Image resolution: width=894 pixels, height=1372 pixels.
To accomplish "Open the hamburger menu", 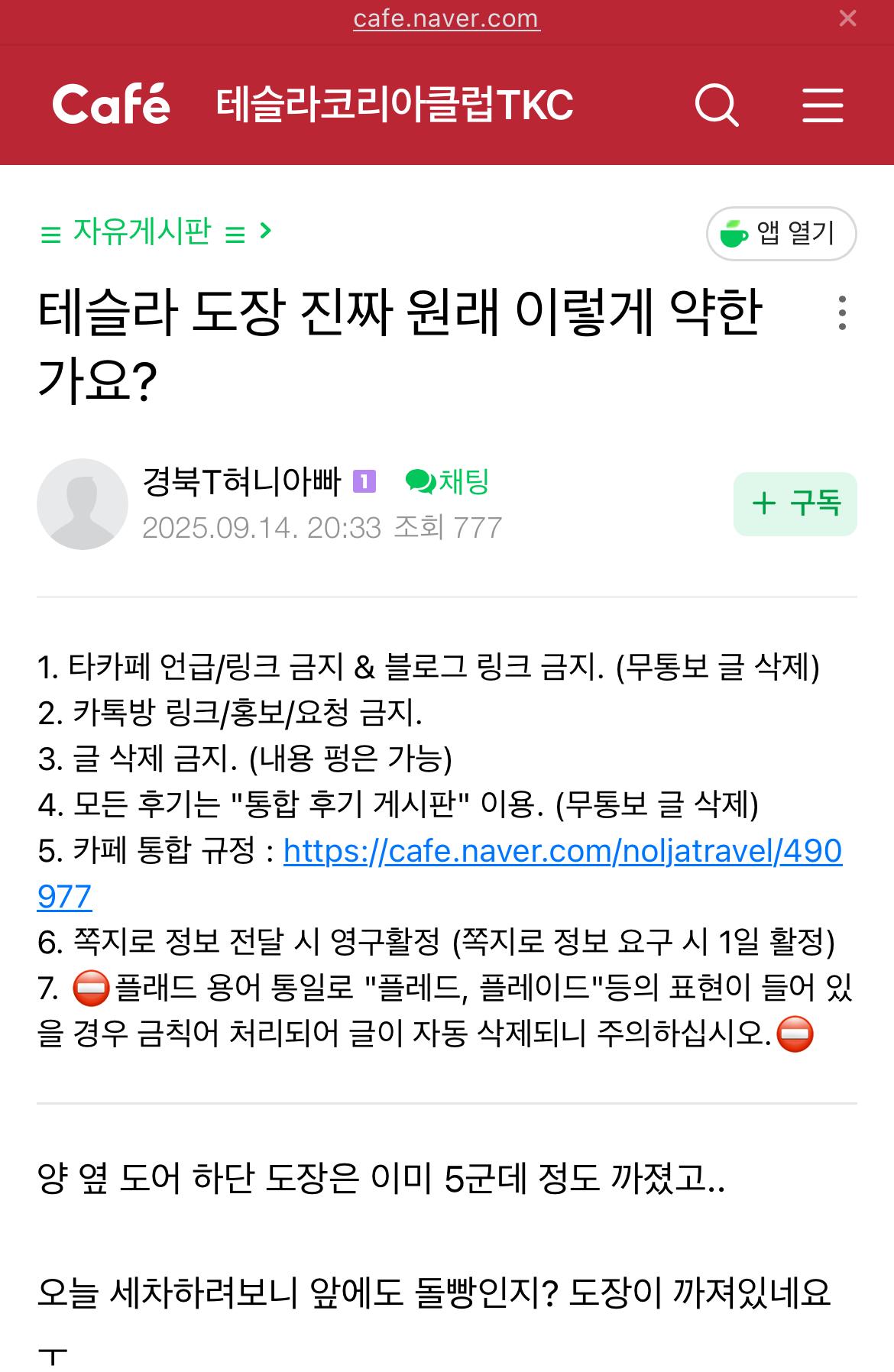I will 823,105.
